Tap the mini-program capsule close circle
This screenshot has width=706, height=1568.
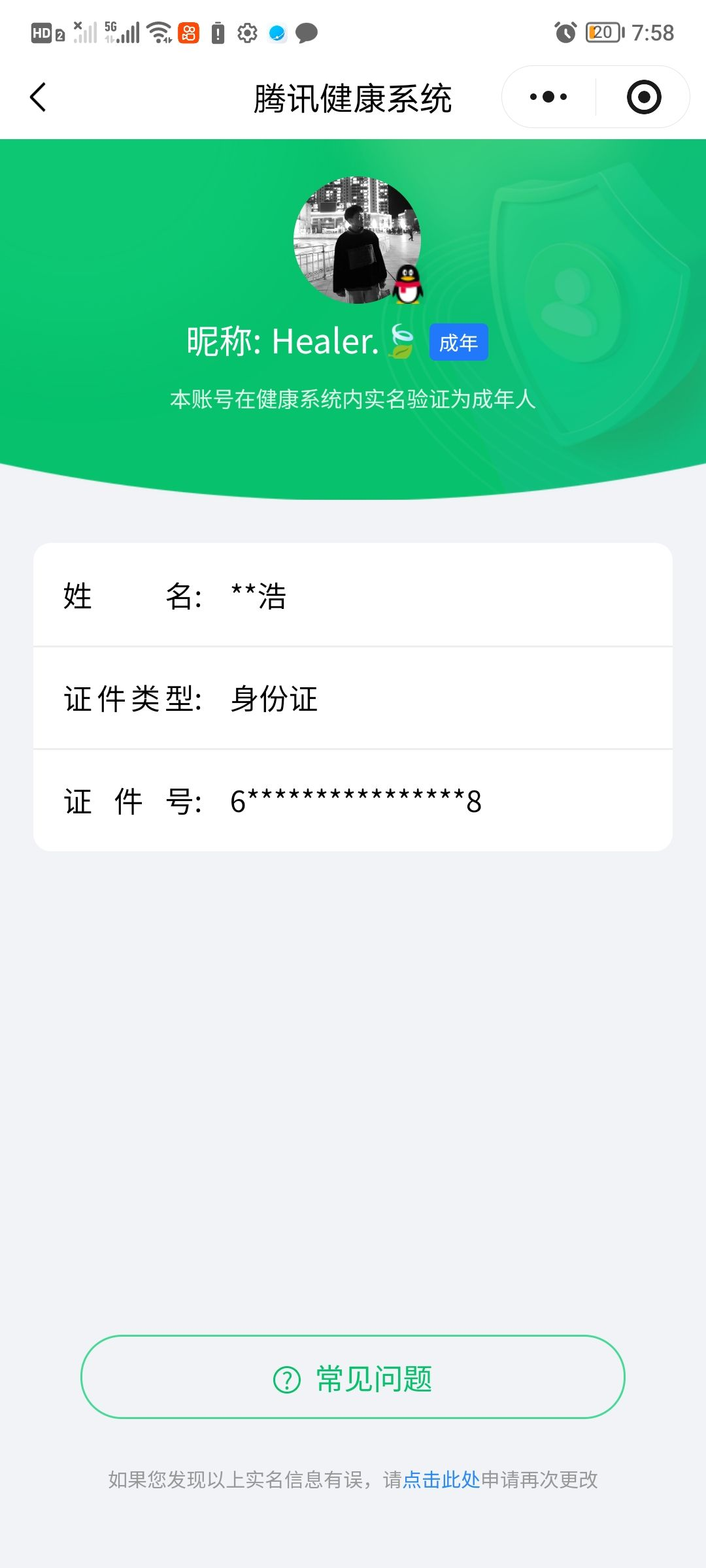[x=643, y=96]
